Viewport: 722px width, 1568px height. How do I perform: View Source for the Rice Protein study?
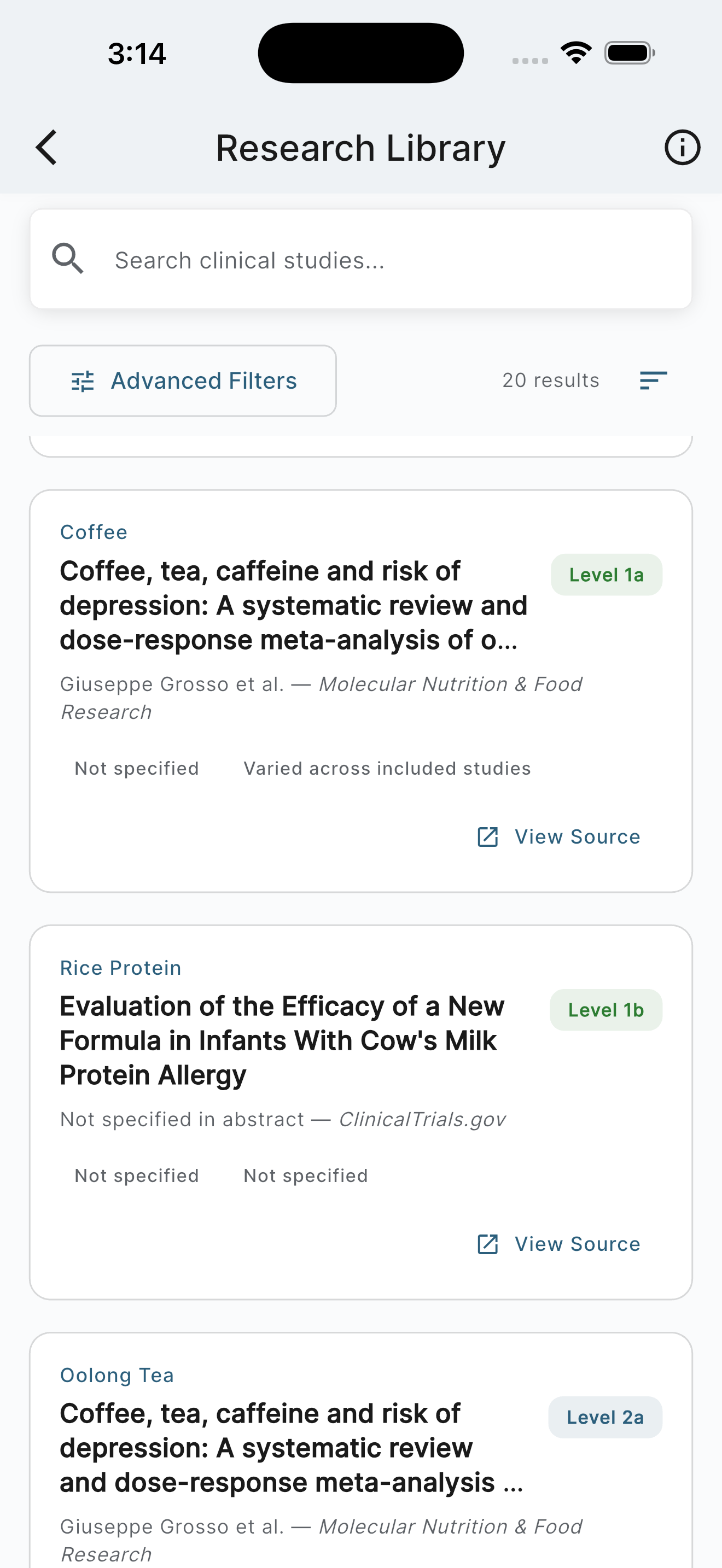(576, 1244)
